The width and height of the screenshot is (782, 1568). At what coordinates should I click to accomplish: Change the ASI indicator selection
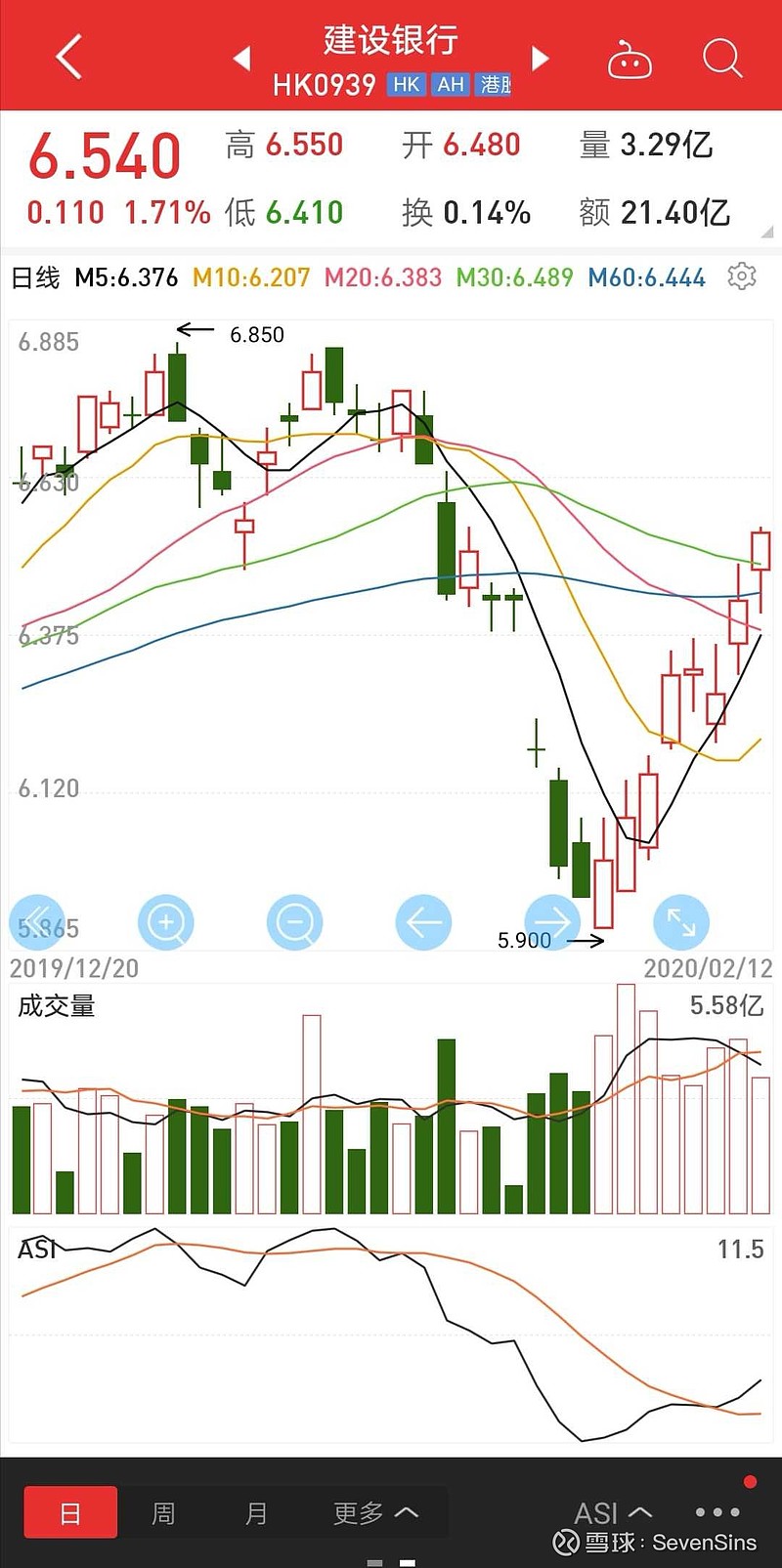click(x=613, y=1513)
